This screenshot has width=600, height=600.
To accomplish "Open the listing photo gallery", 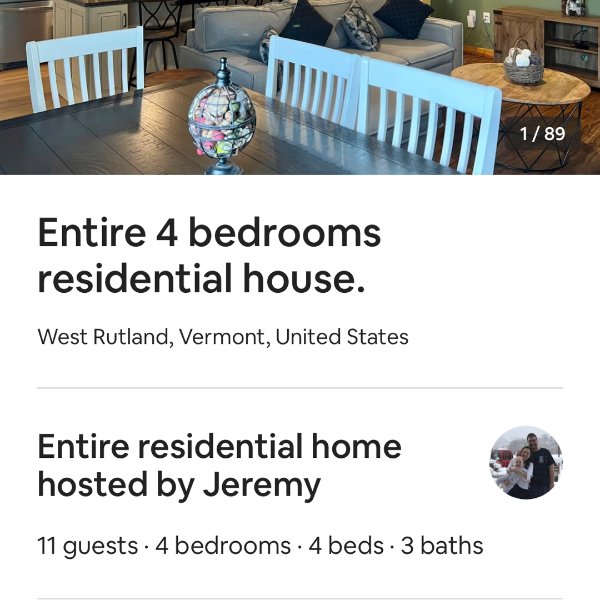I will click(300, 85).
